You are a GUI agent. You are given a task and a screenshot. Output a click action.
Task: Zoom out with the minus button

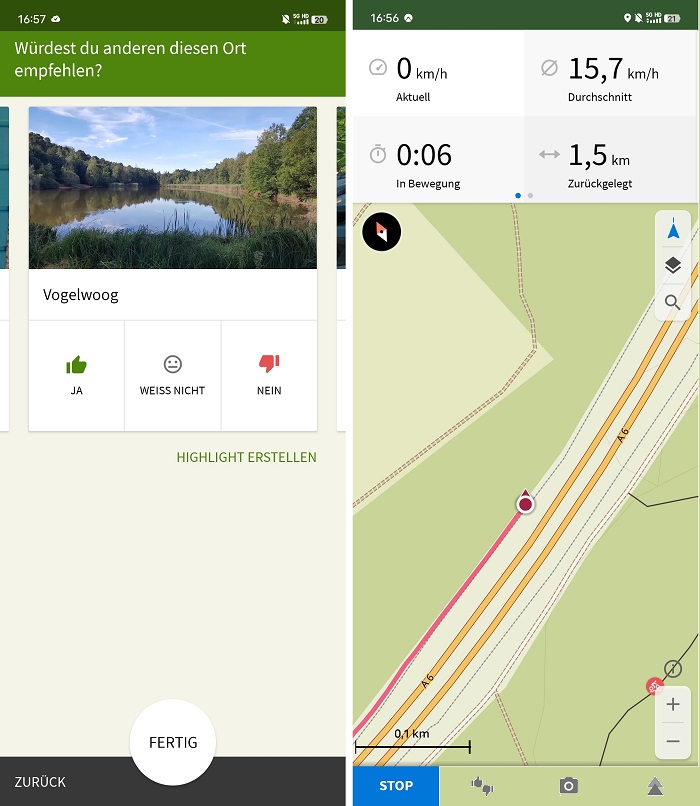673,742
